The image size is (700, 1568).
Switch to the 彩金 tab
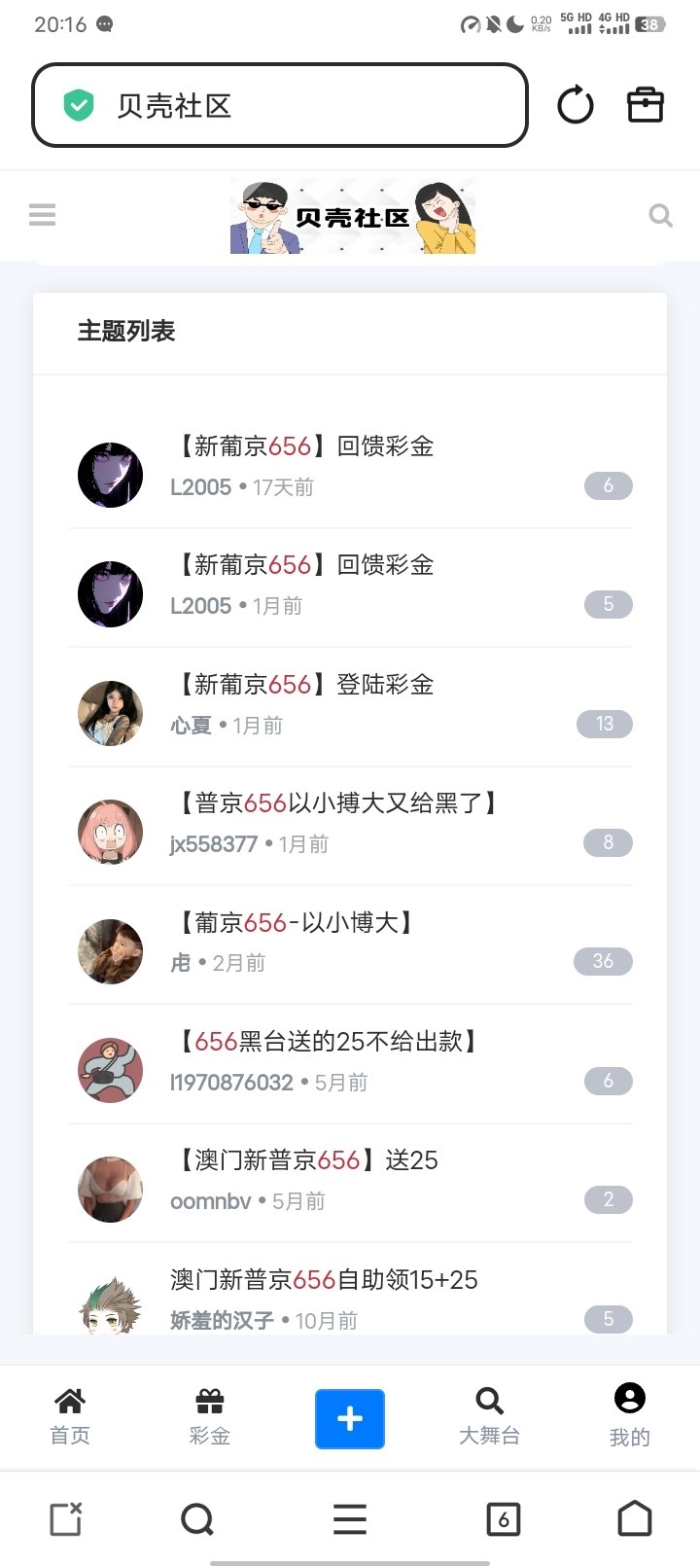(210, 1417)
